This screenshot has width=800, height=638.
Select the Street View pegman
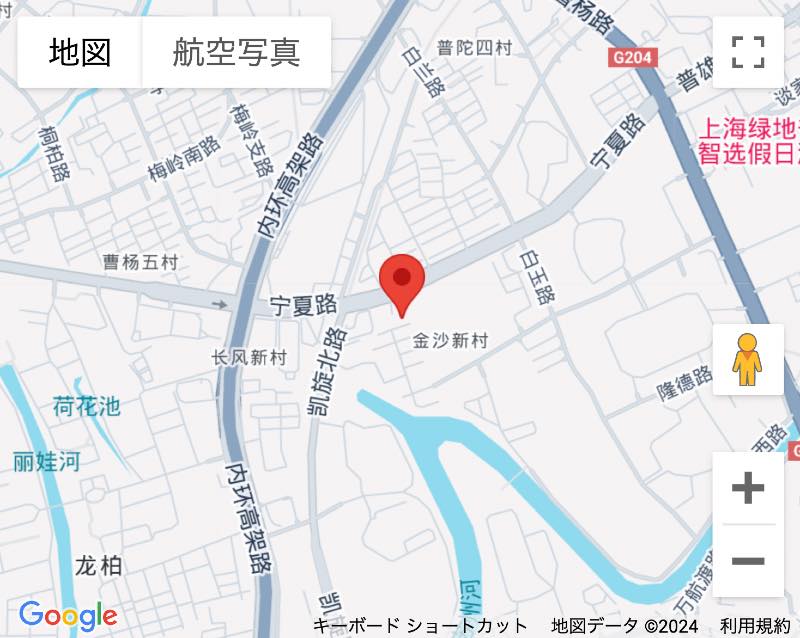tap(747, 360)
